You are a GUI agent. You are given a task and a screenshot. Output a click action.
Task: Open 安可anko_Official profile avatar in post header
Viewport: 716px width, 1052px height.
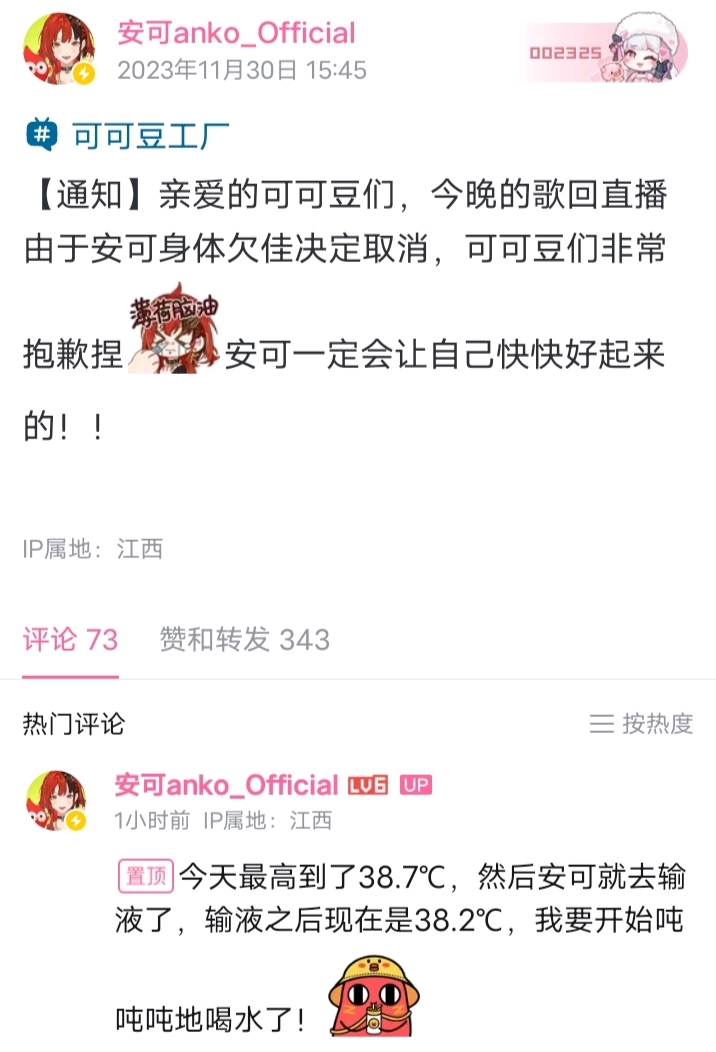[57, 50]
